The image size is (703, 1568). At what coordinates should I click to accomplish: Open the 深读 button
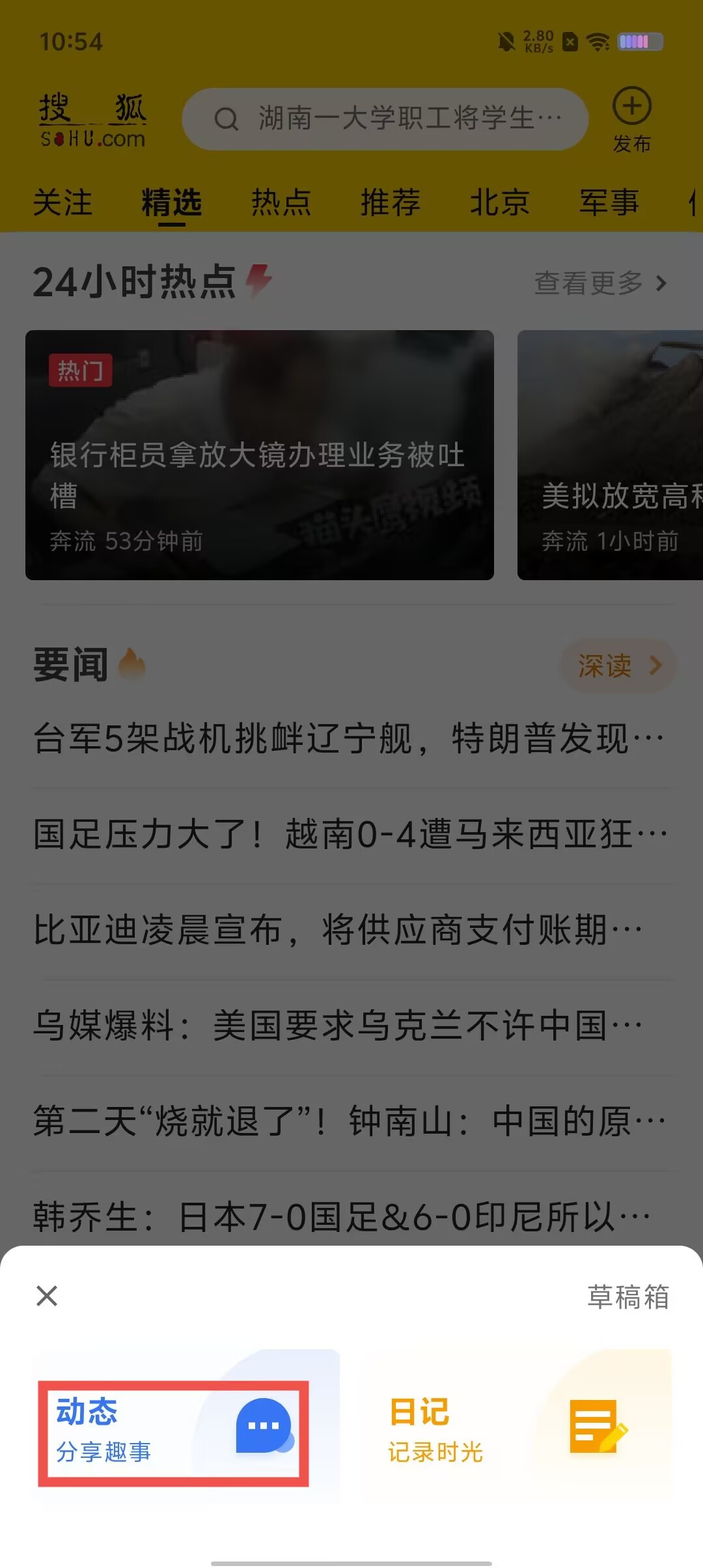pyautogui.click(x=618, y=665)
